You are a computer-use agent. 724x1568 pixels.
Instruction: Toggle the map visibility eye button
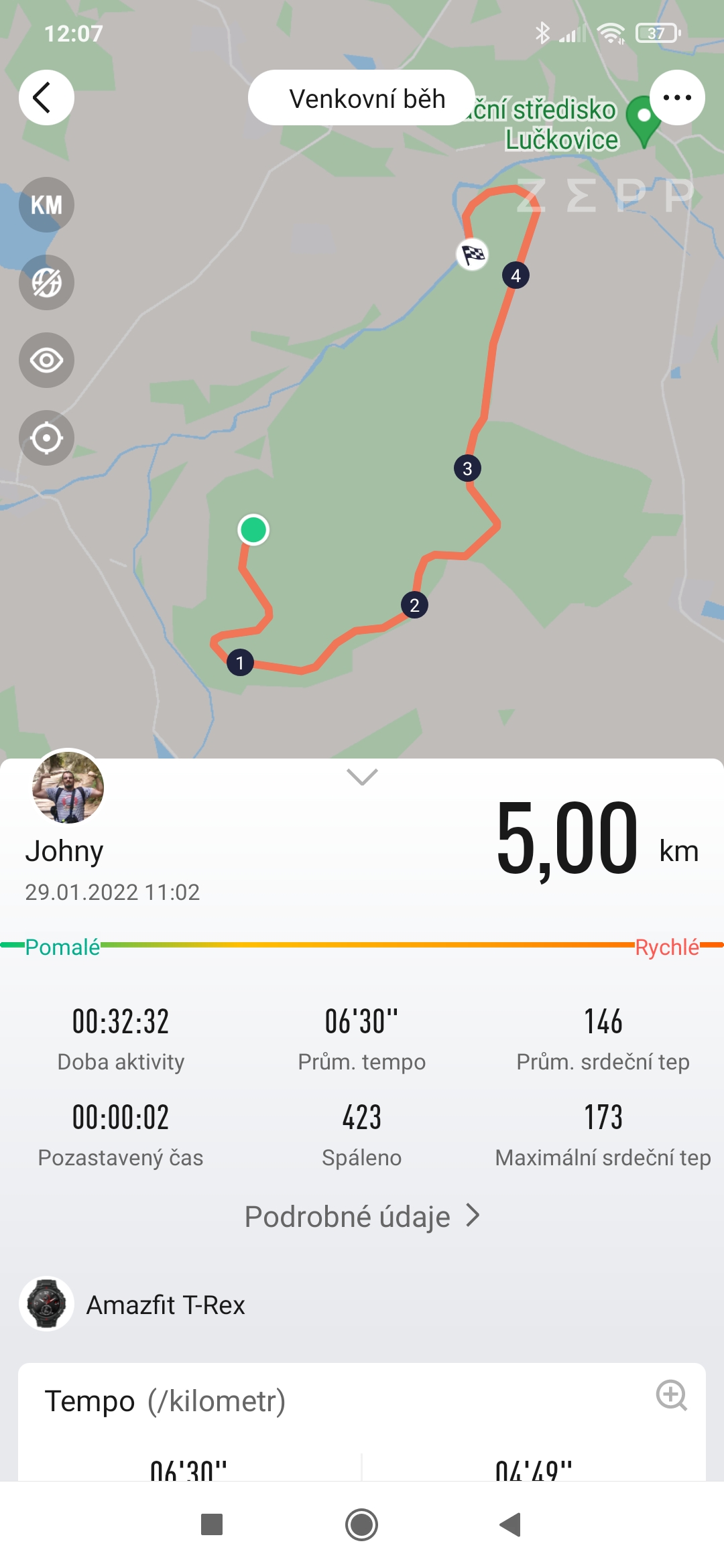(46, 361)
